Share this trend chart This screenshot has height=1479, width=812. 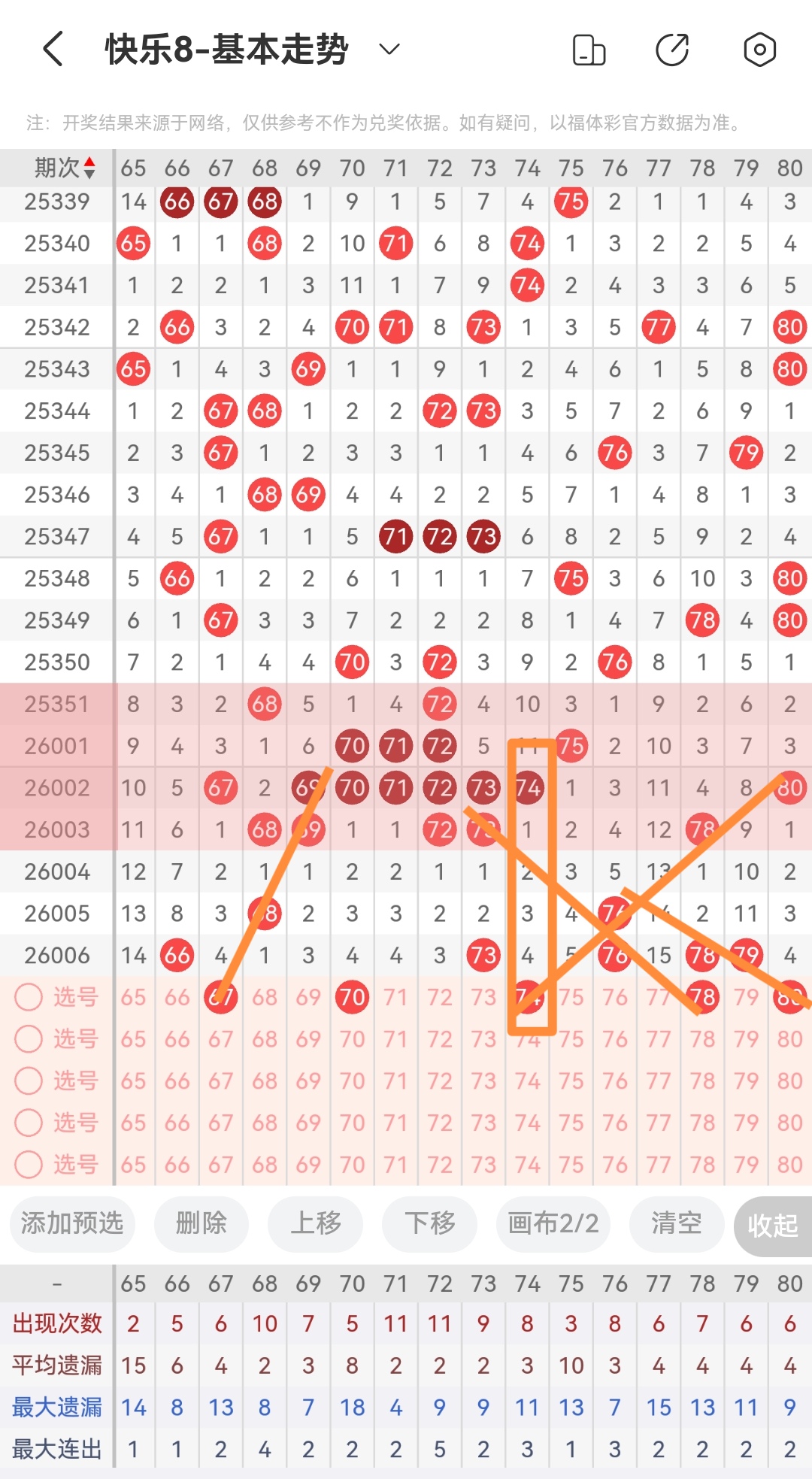click(672, 50)
